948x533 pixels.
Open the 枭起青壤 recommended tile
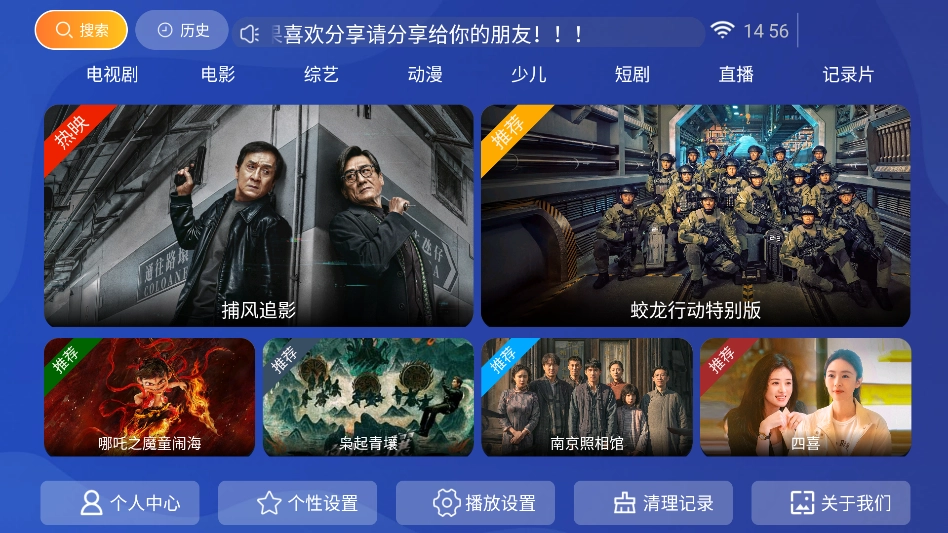[368, 397]
